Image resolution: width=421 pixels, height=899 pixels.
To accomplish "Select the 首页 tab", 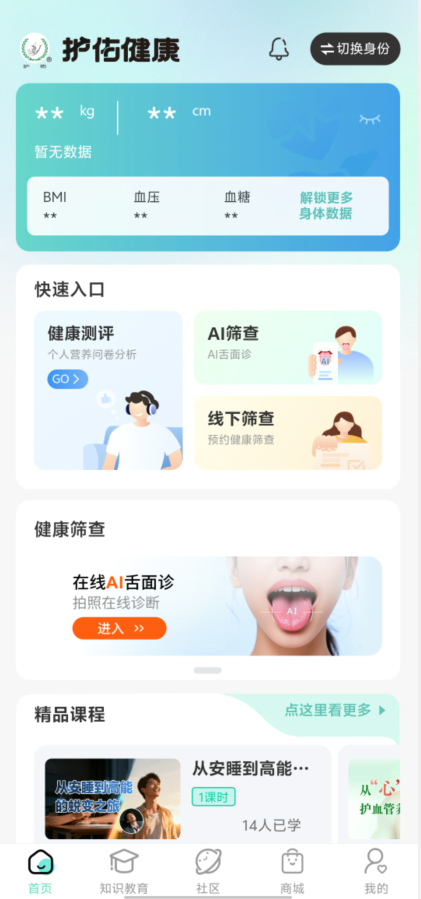I will 40,871.
